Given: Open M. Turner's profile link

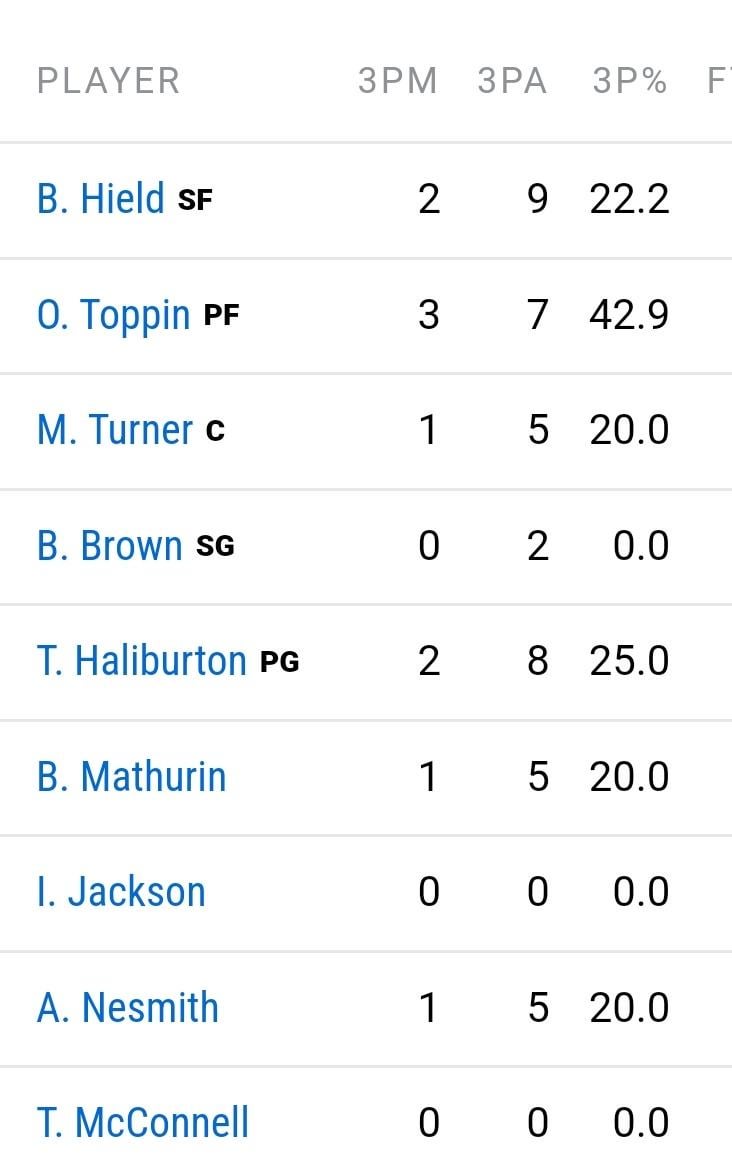Looking at the screenshot, I should click(x=114, y=430).
